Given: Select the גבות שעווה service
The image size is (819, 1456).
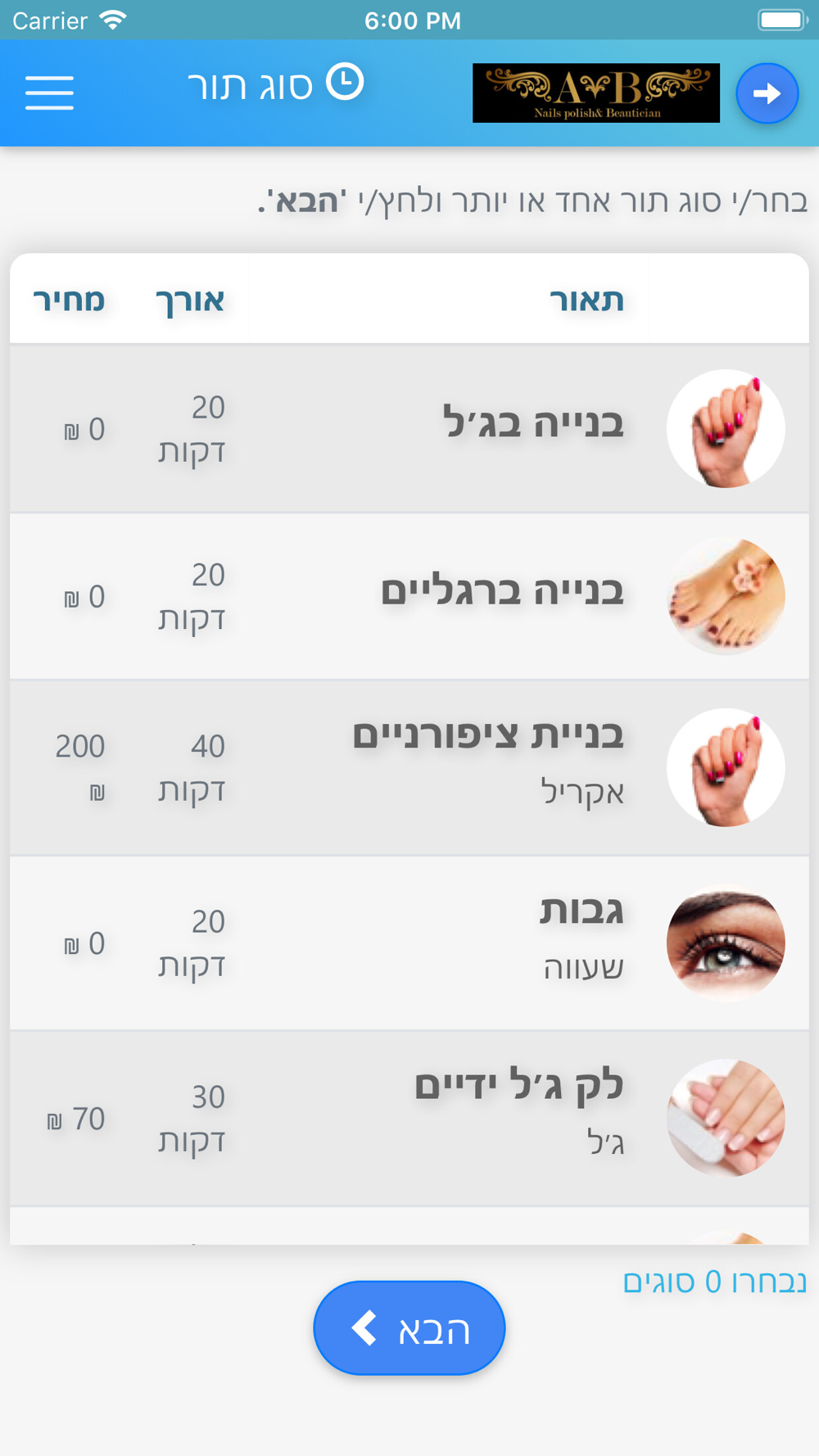Looking at the screenshot, I should (409, 943).
